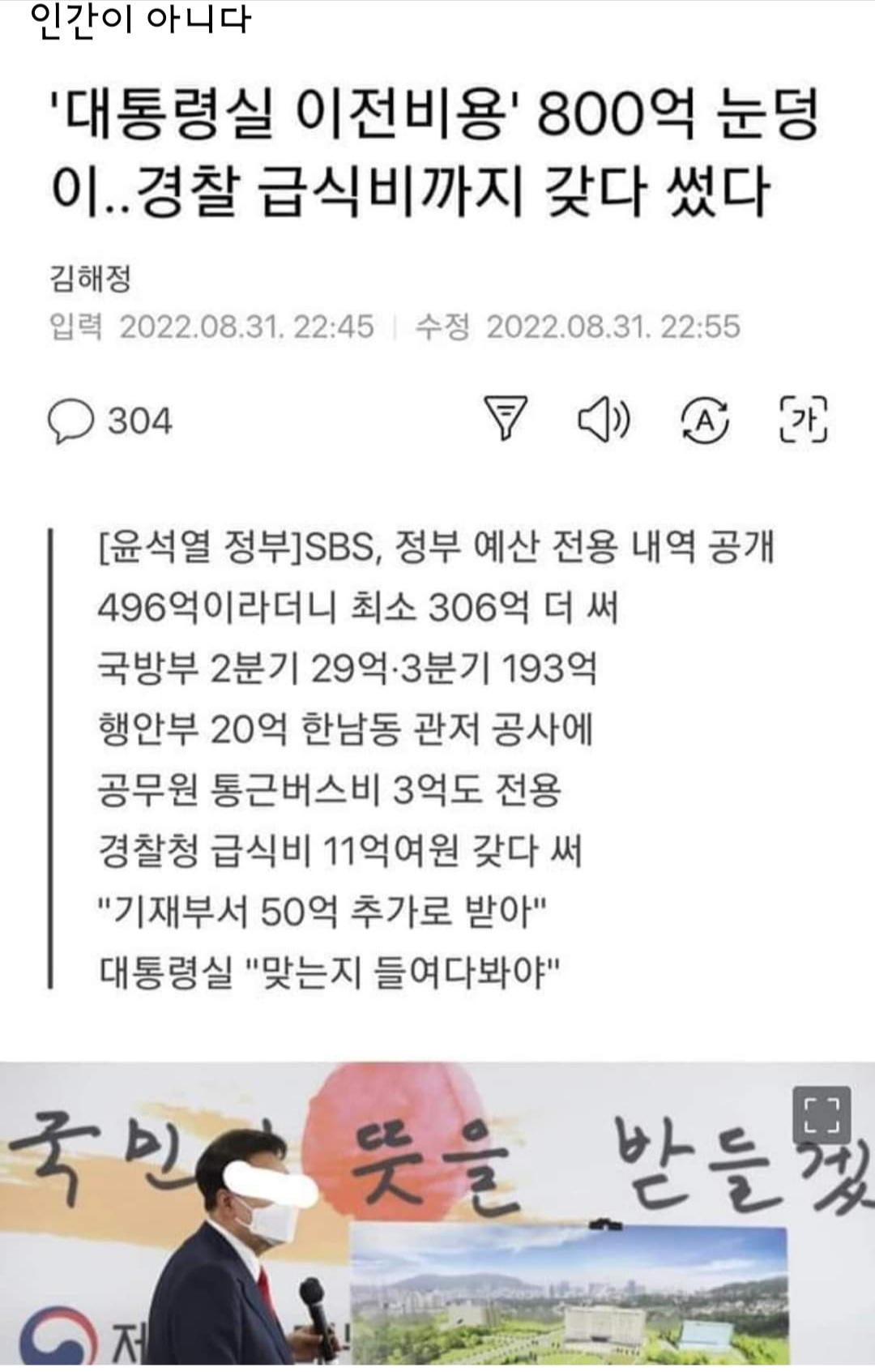This screenshot has height=1372, width=875.
Task: Open the 304 comments
Action: [110, 421]
